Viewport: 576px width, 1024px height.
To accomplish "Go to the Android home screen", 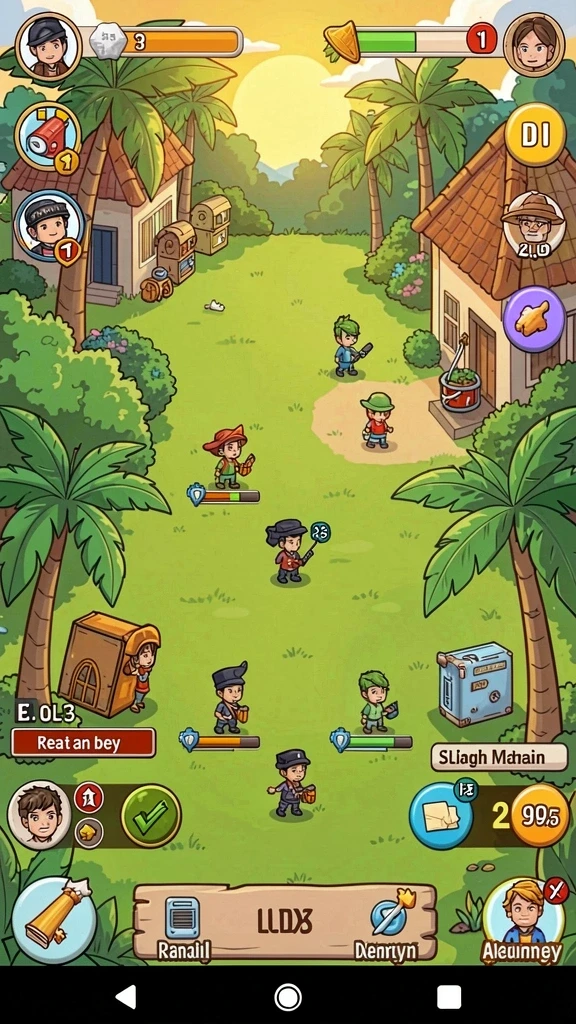I will (288, 997).
